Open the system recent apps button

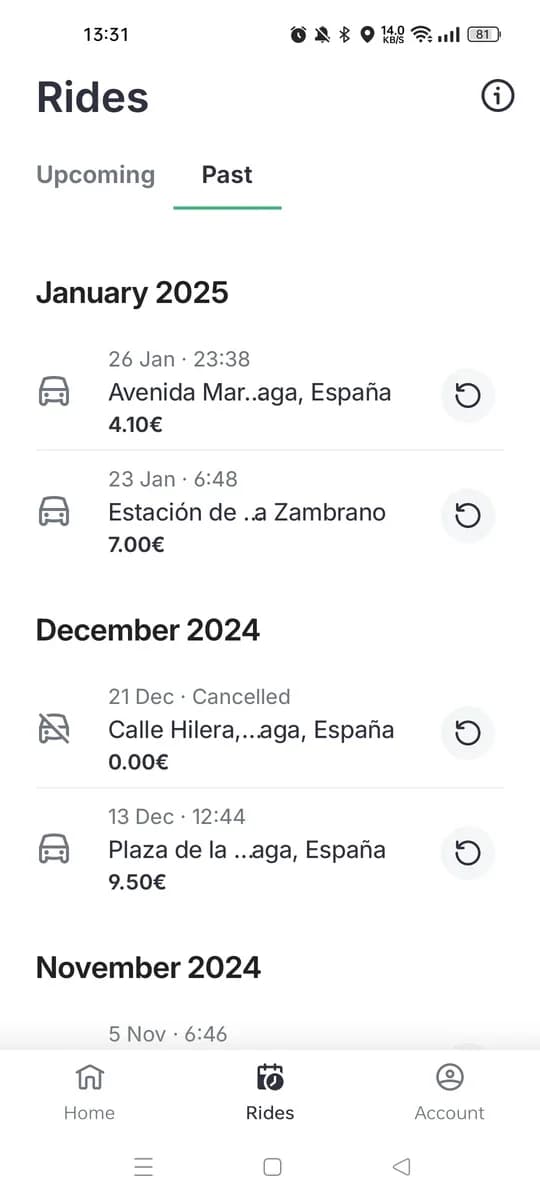click(143, 1166)
